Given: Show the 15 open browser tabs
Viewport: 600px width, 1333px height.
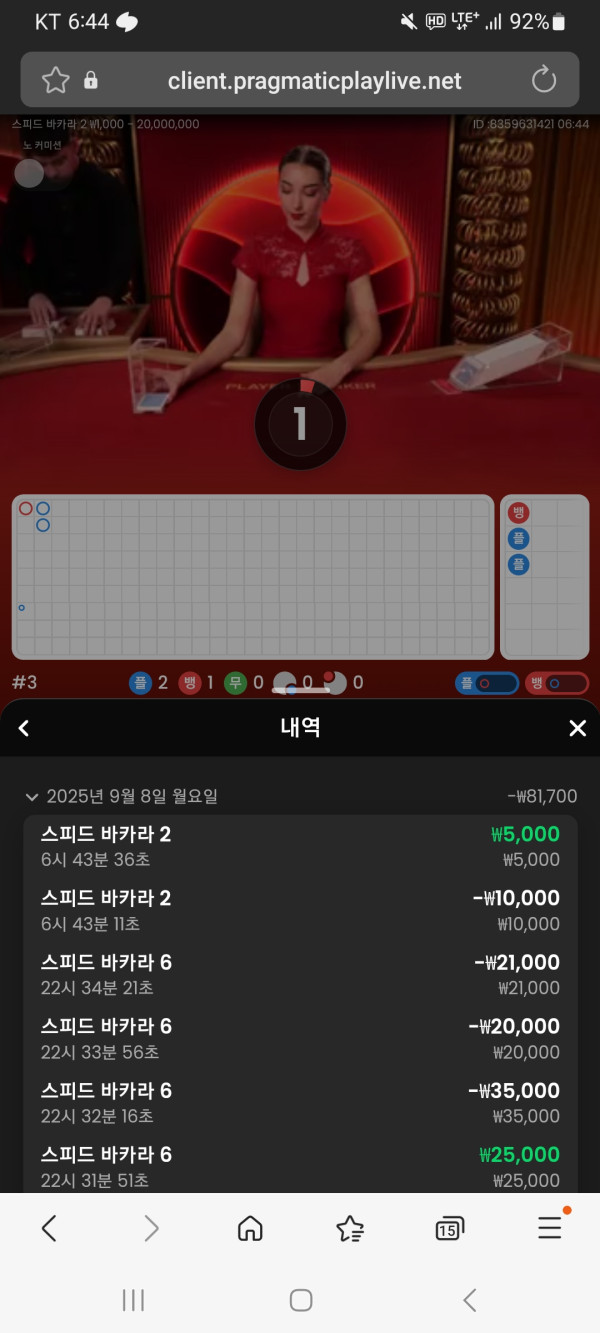Looking at the screenshot, I should click(x=449, y=1228).
